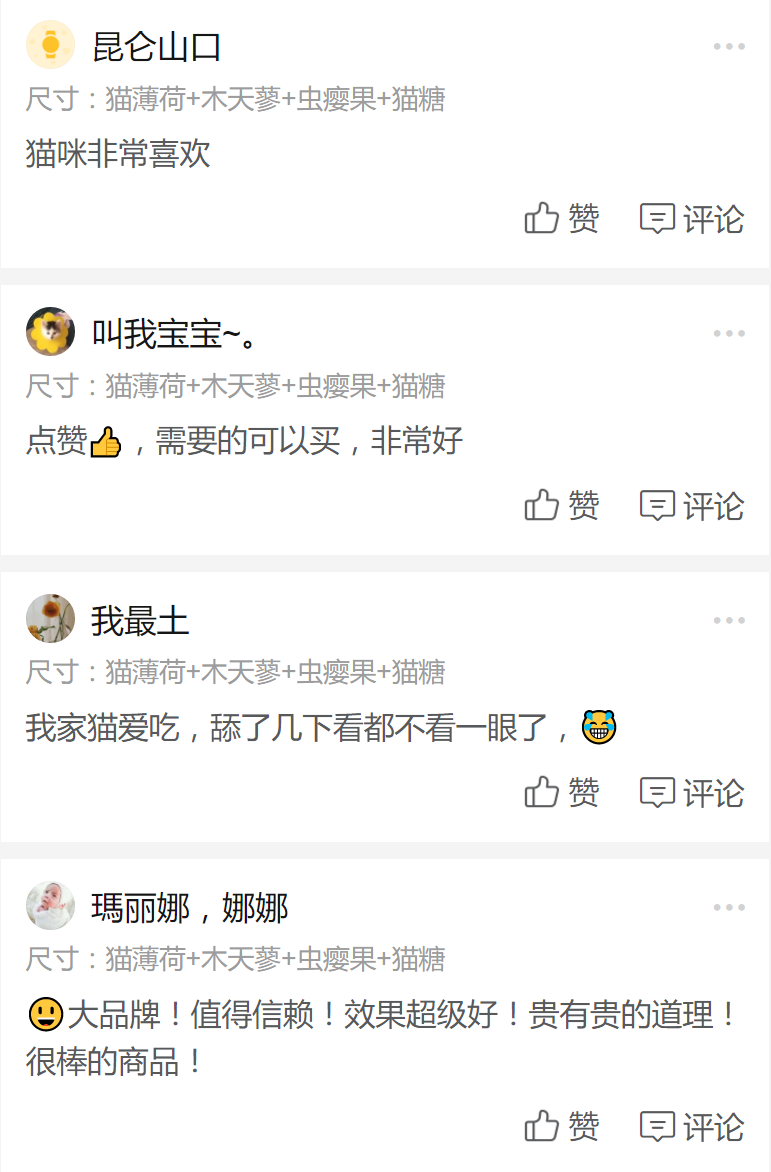
Task: Like 叫我宝宝~。's review
Action: pyautogui.click(x=562, y=506)
